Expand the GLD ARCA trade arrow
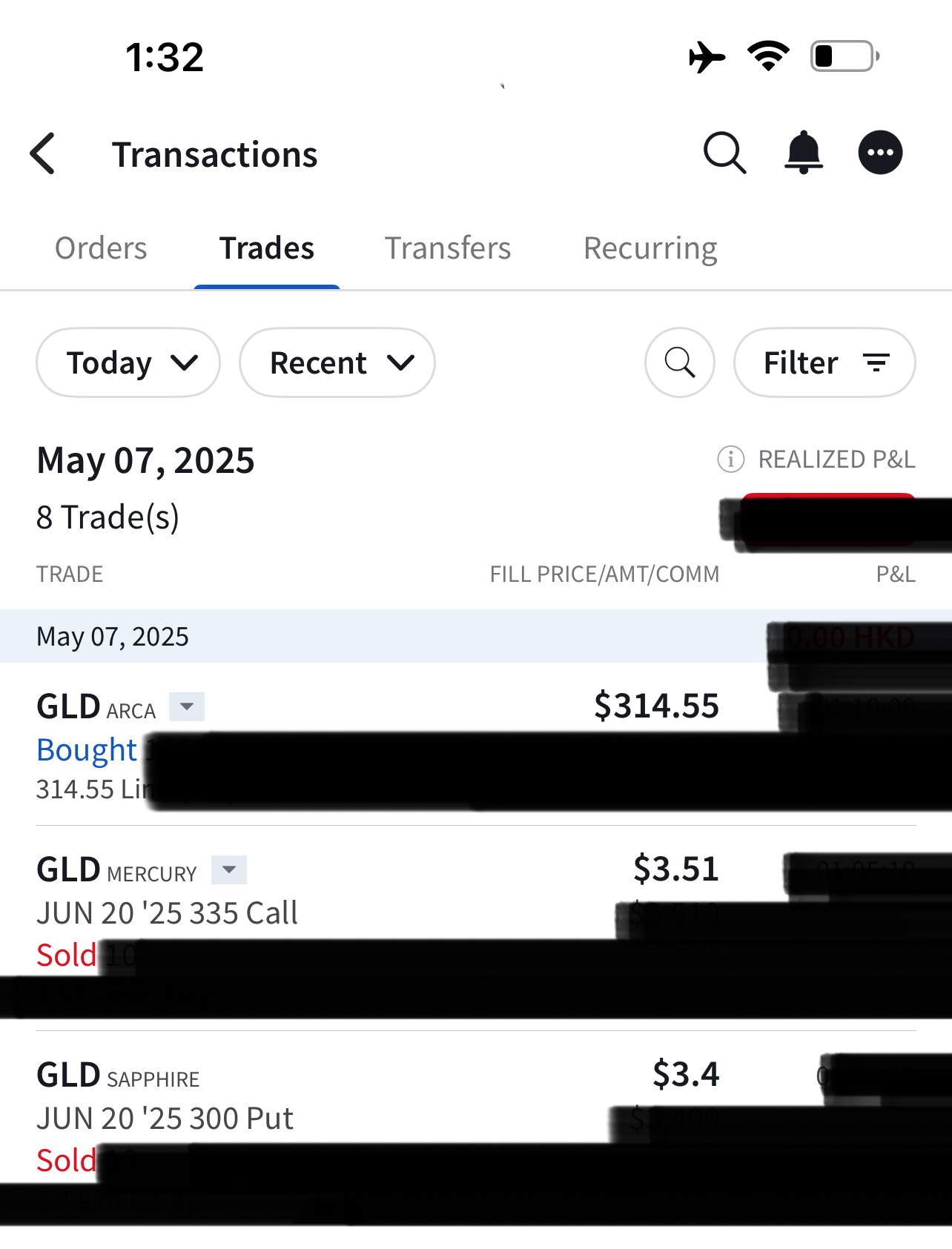 coord(187,706)
